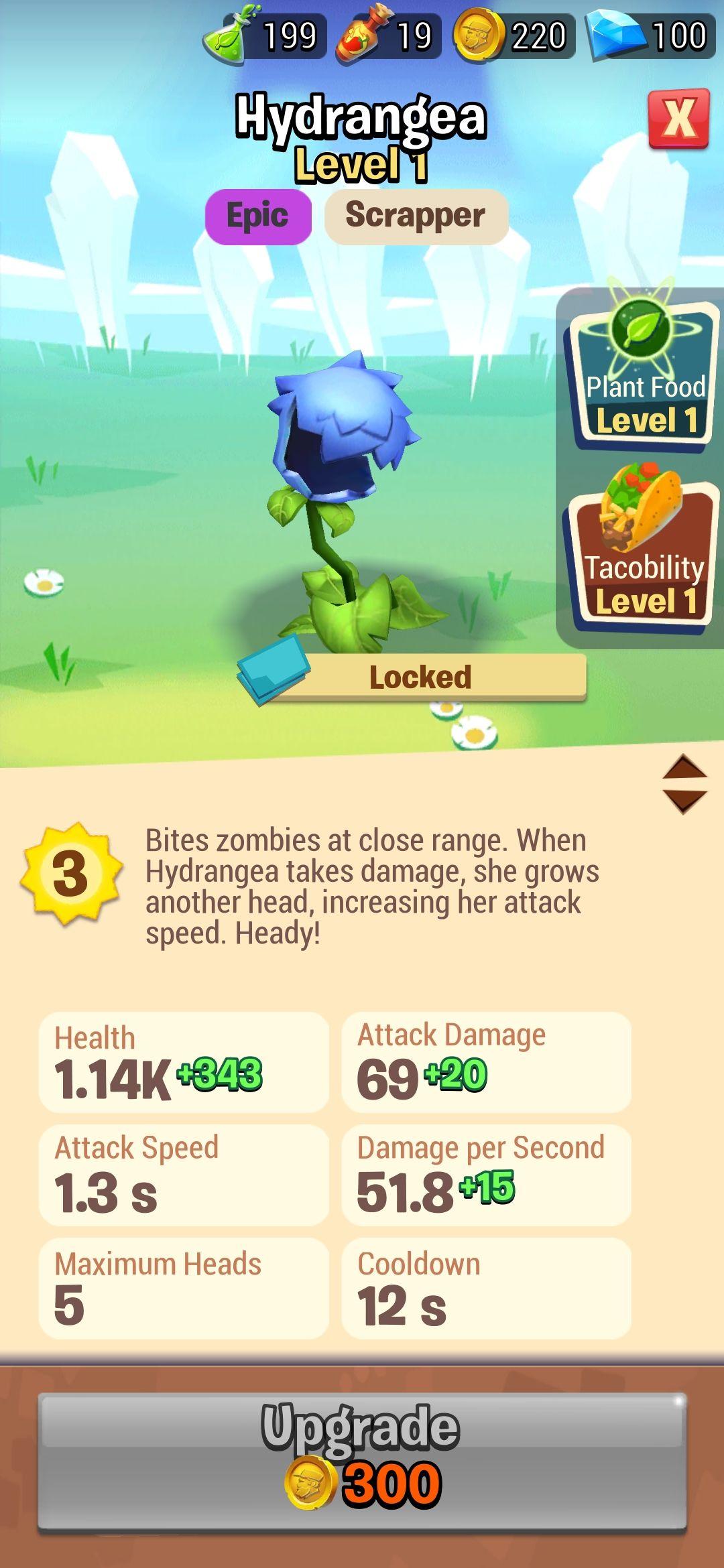724x1568 pixels.
Task: Close the Hydrangea details screen
Action: coord(678,119)
